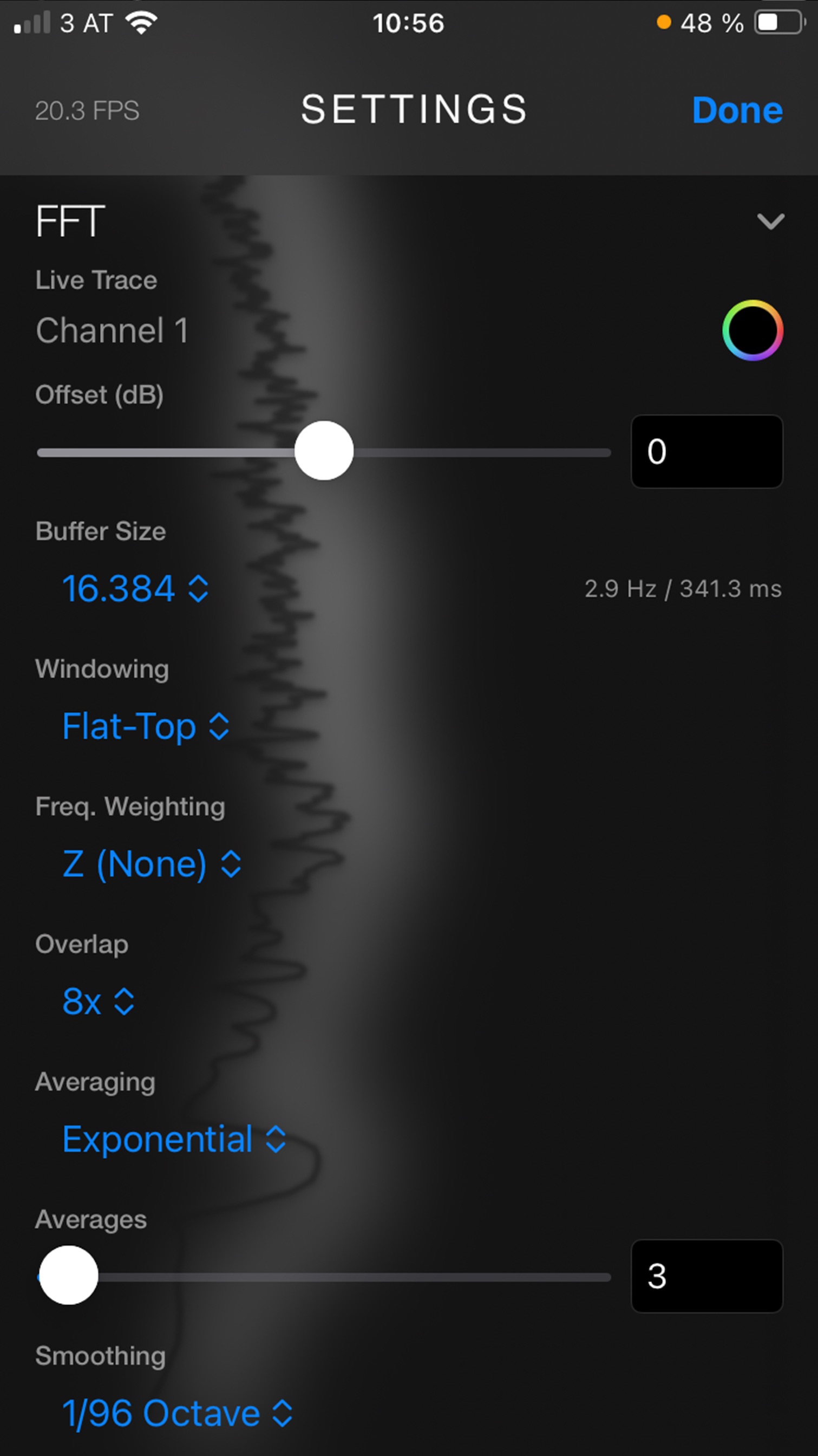
Task: Select the Channel 1 live trace
Action: (112, 330)
